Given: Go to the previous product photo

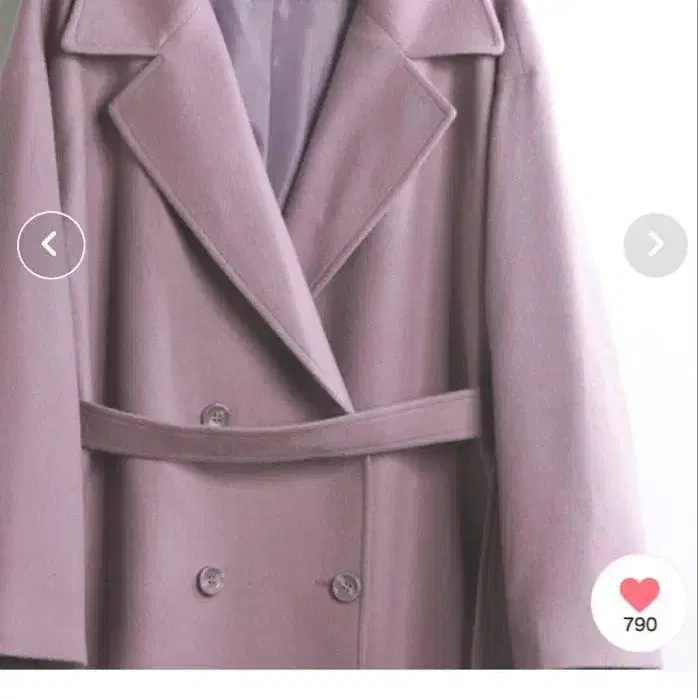Looking at the screenshot, I should pyautogui.click(x=51, y=245).
